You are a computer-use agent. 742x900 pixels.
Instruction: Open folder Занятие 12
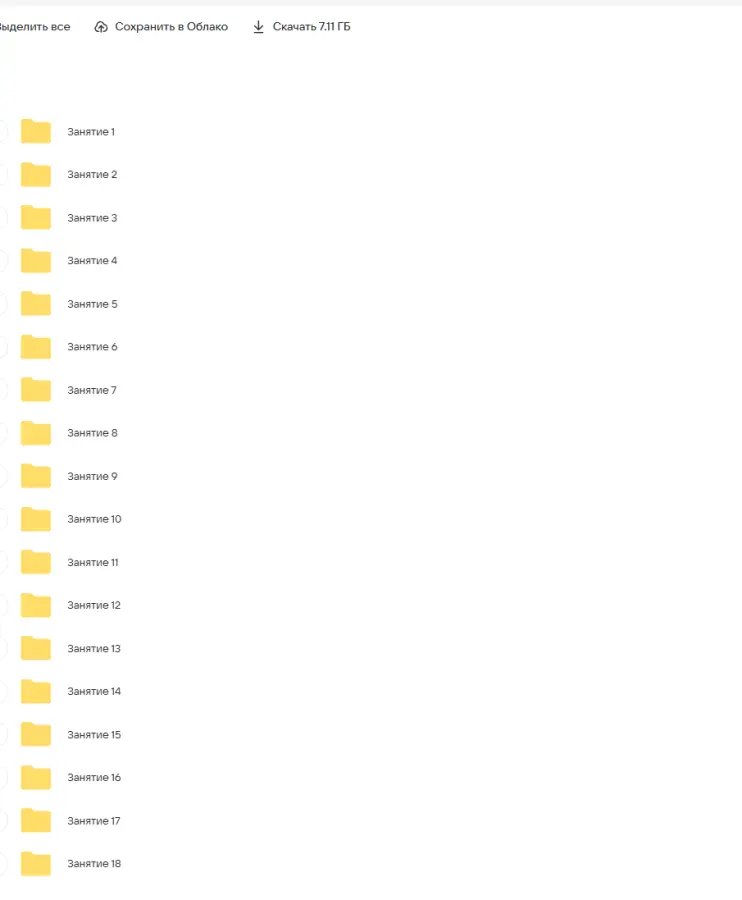(94, 605)
